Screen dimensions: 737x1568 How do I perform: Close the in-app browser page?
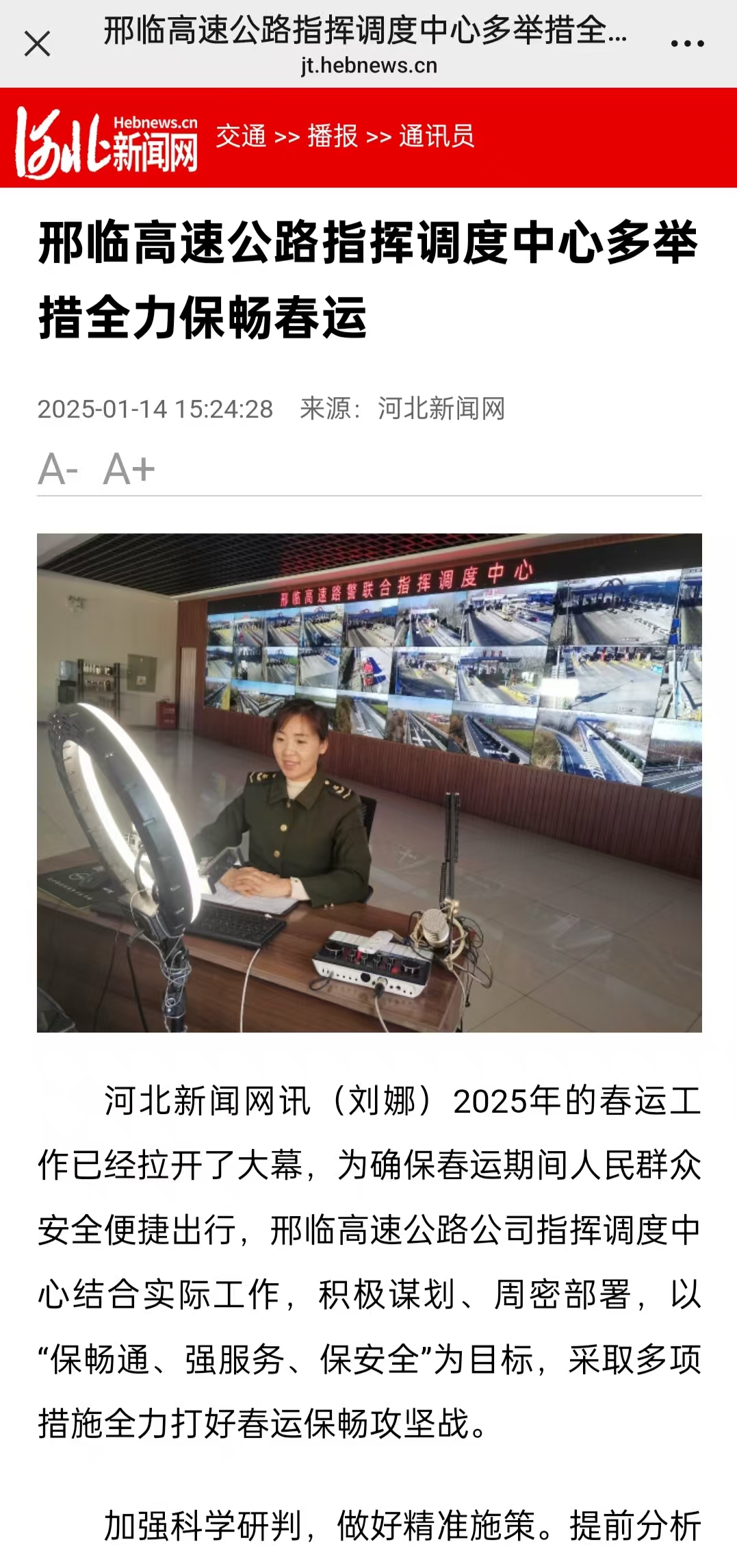tap(37, 45)
